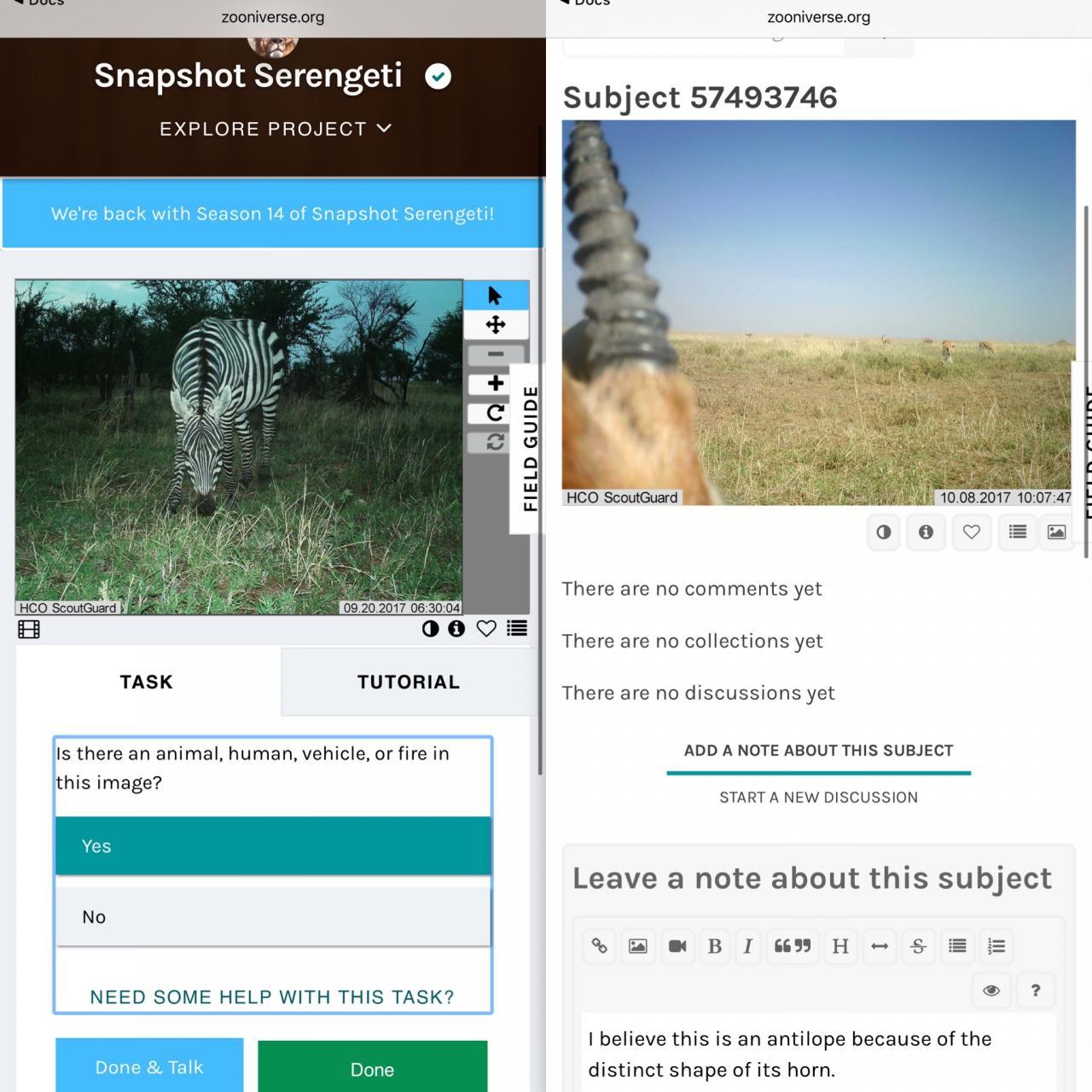Viewport: 1092px width, 1092px height.
Task: Expand the Explore Project dropdown
Action: tap(275, 129)
